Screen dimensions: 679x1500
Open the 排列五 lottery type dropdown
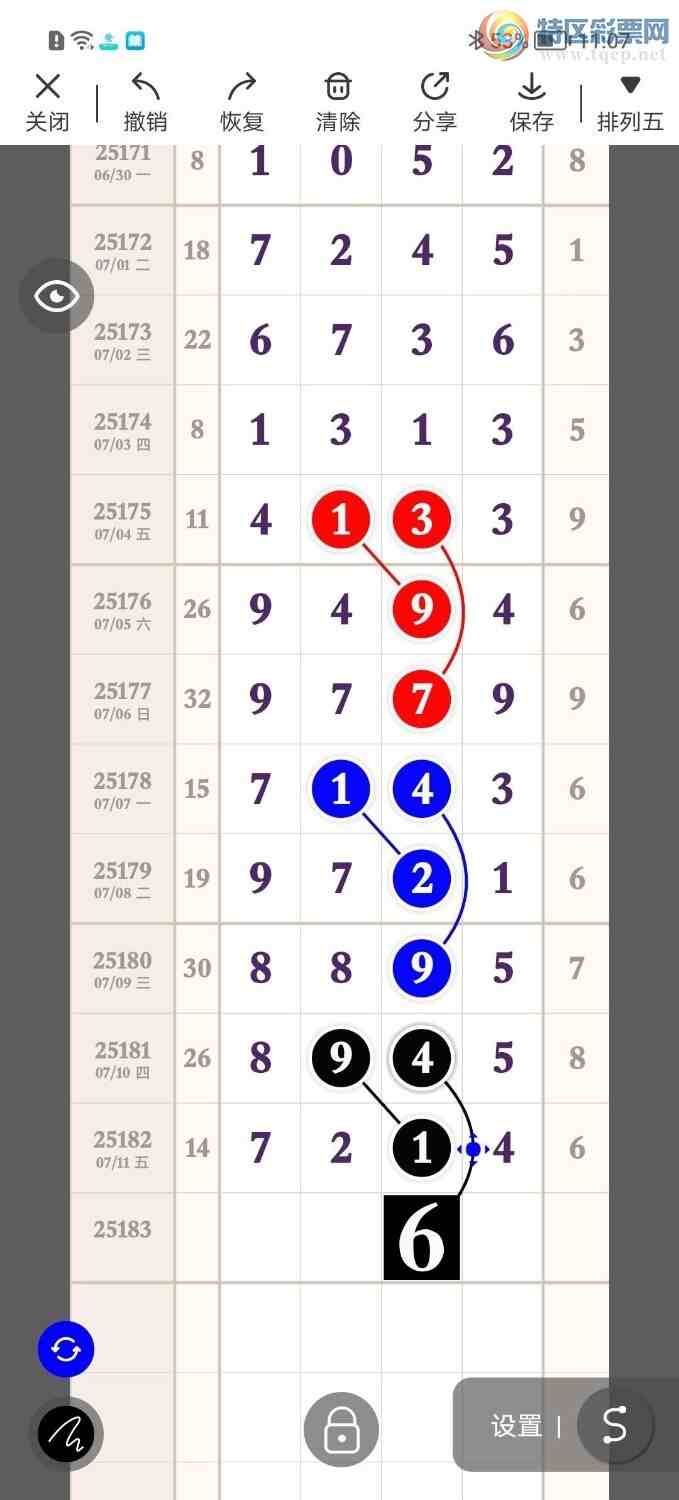click(630, 102)
